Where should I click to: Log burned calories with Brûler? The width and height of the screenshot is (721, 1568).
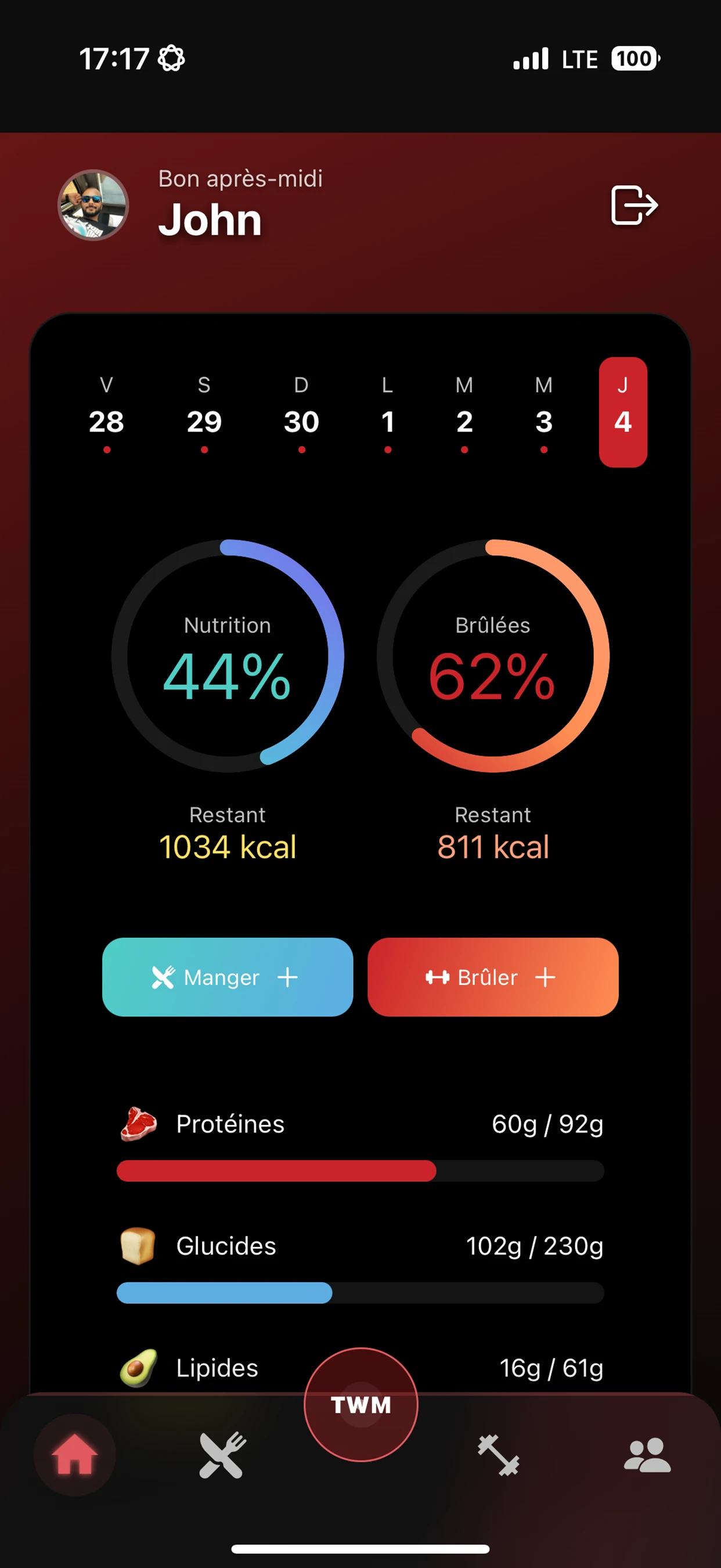point(493,977)
